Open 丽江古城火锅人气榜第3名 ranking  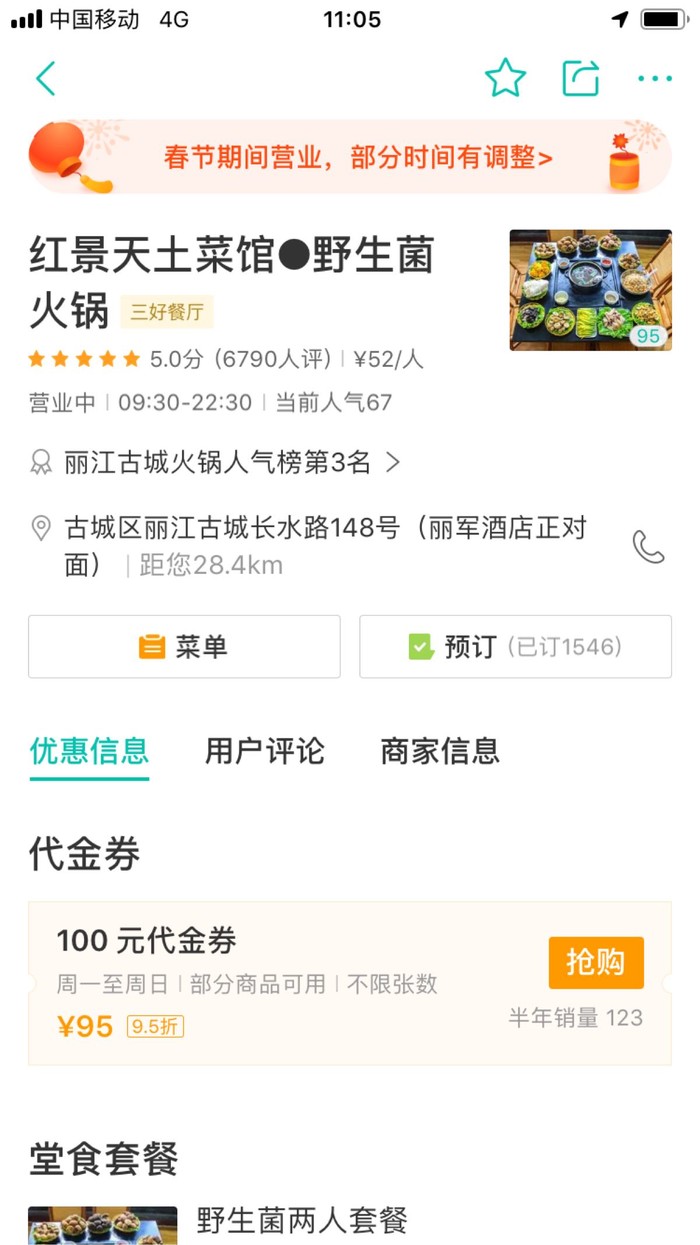(x=216, y=462)
